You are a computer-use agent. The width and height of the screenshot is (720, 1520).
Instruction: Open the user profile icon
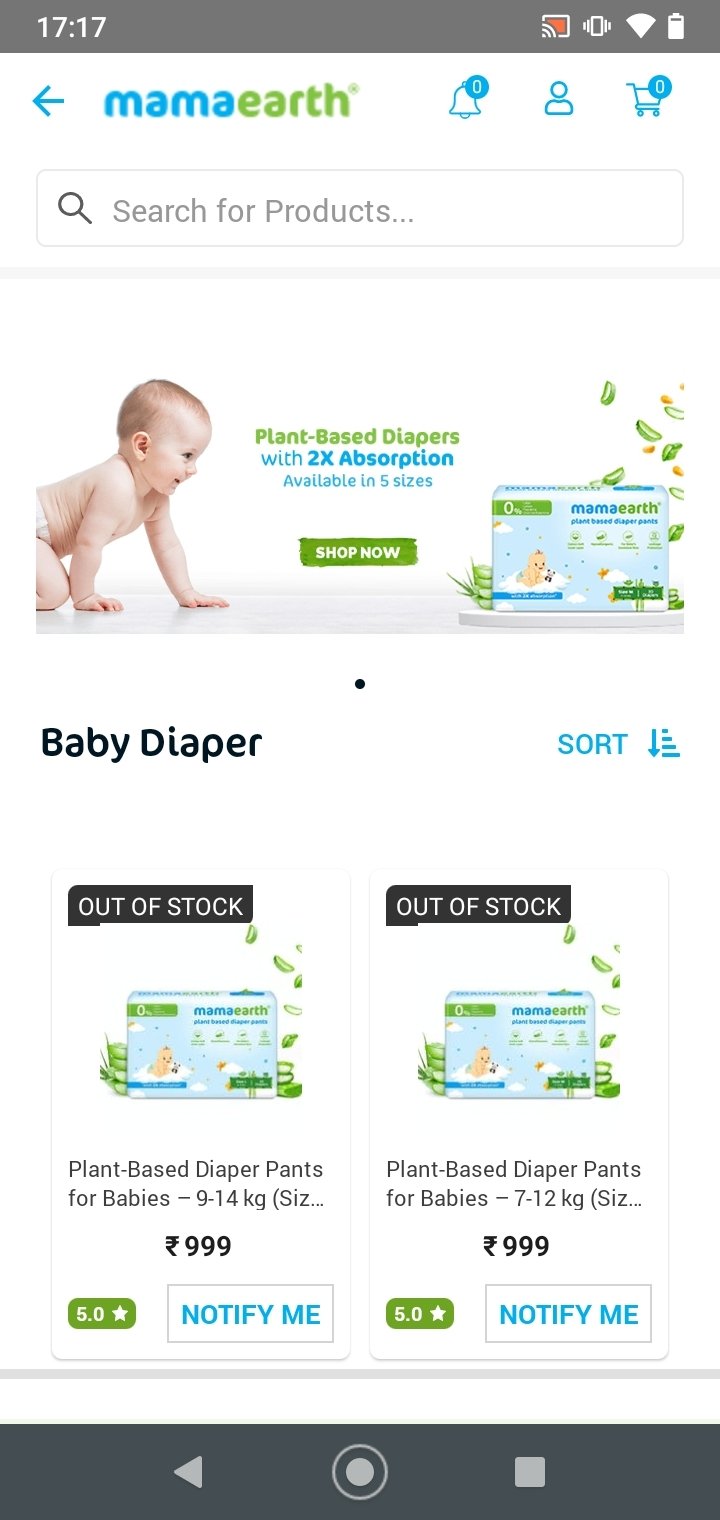coord(559,99)
